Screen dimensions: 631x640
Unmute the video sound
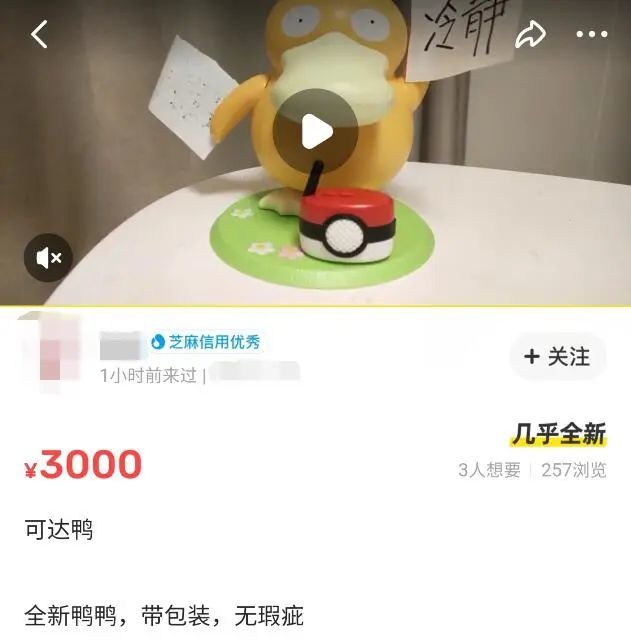point(49,258)
